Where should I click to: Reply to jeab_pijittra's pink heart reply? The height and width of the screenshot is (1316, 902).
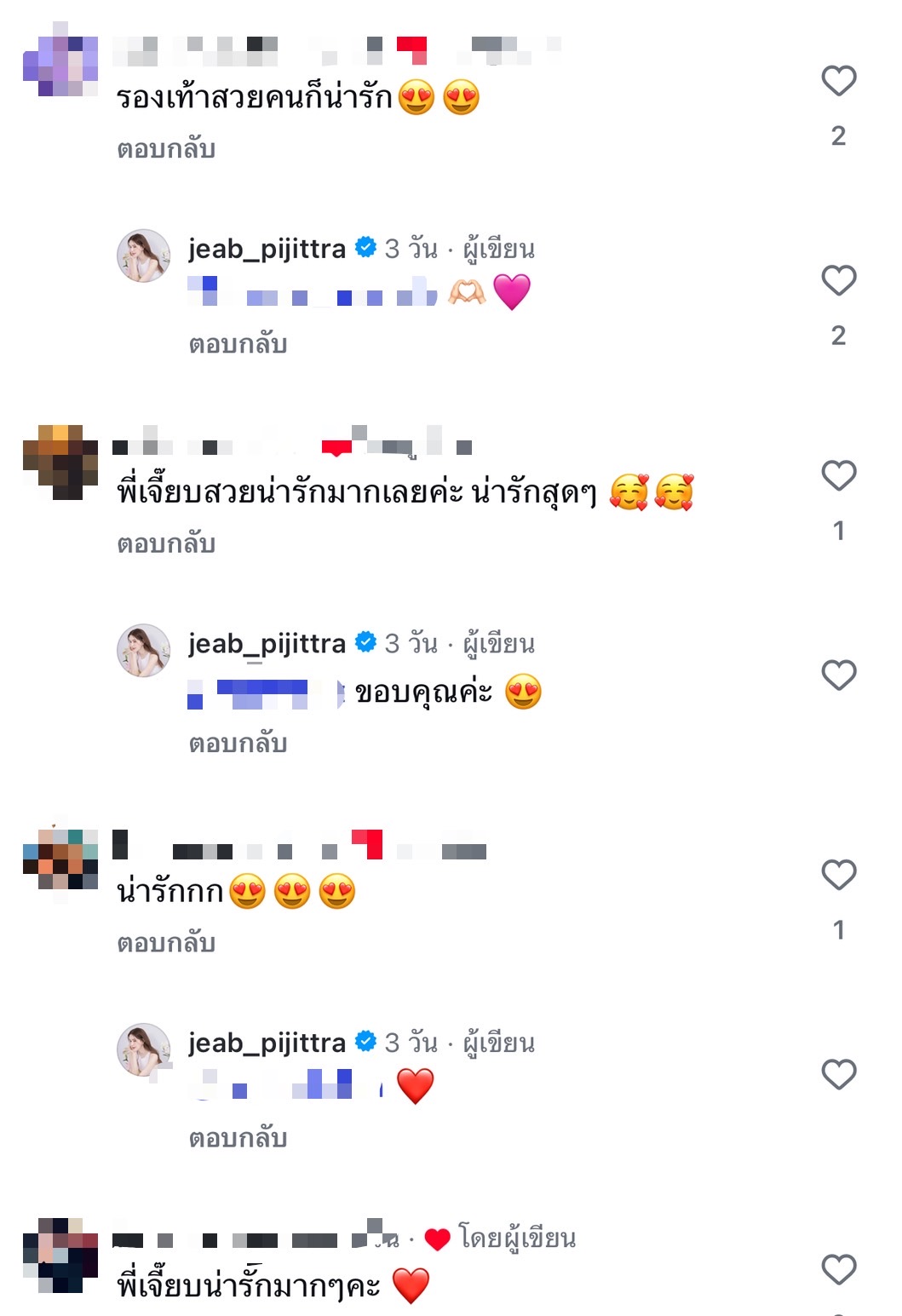(x=238, y=344)
